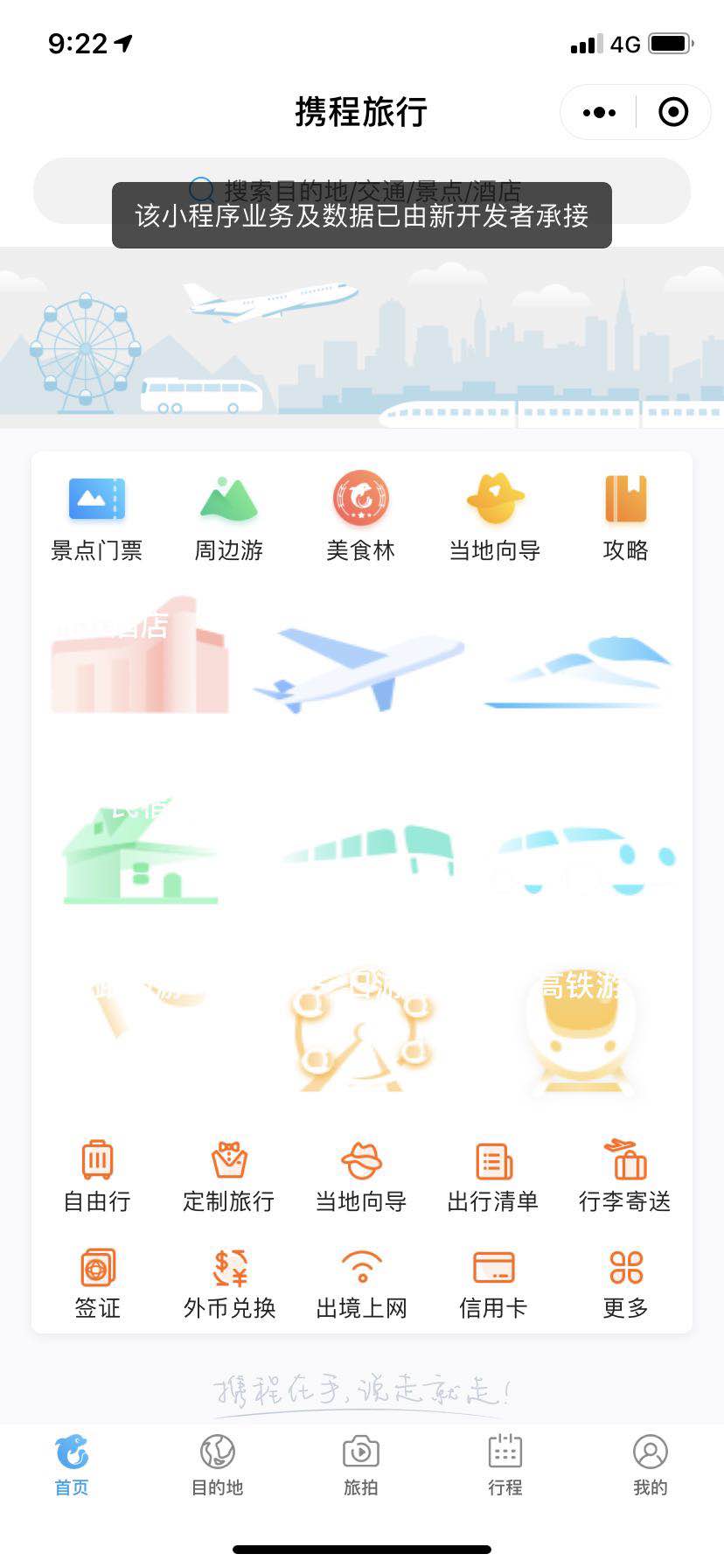
Task: Open 行李寄送 luggage delivery
Action: 625,1176
